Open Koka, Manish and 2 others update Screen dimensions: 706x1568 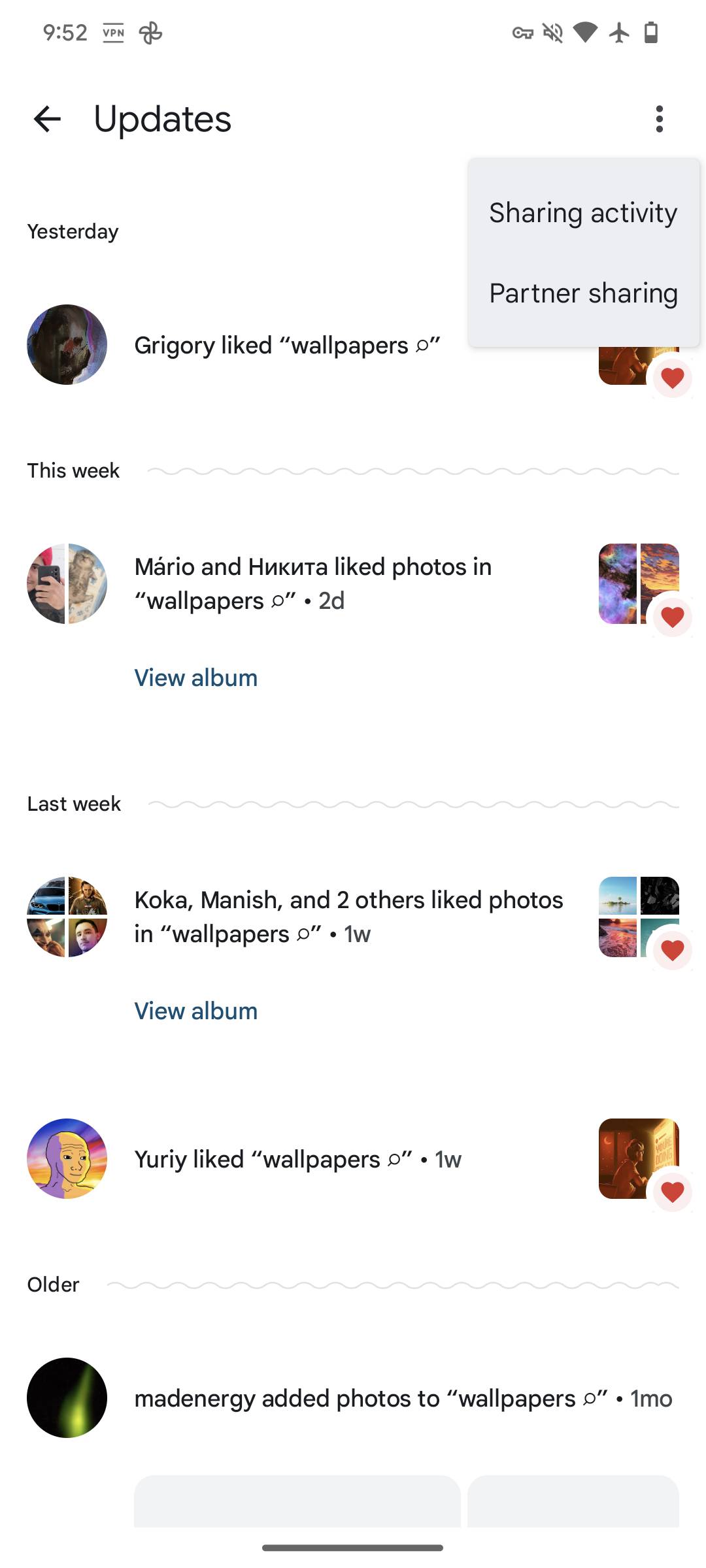pos(348,917)
